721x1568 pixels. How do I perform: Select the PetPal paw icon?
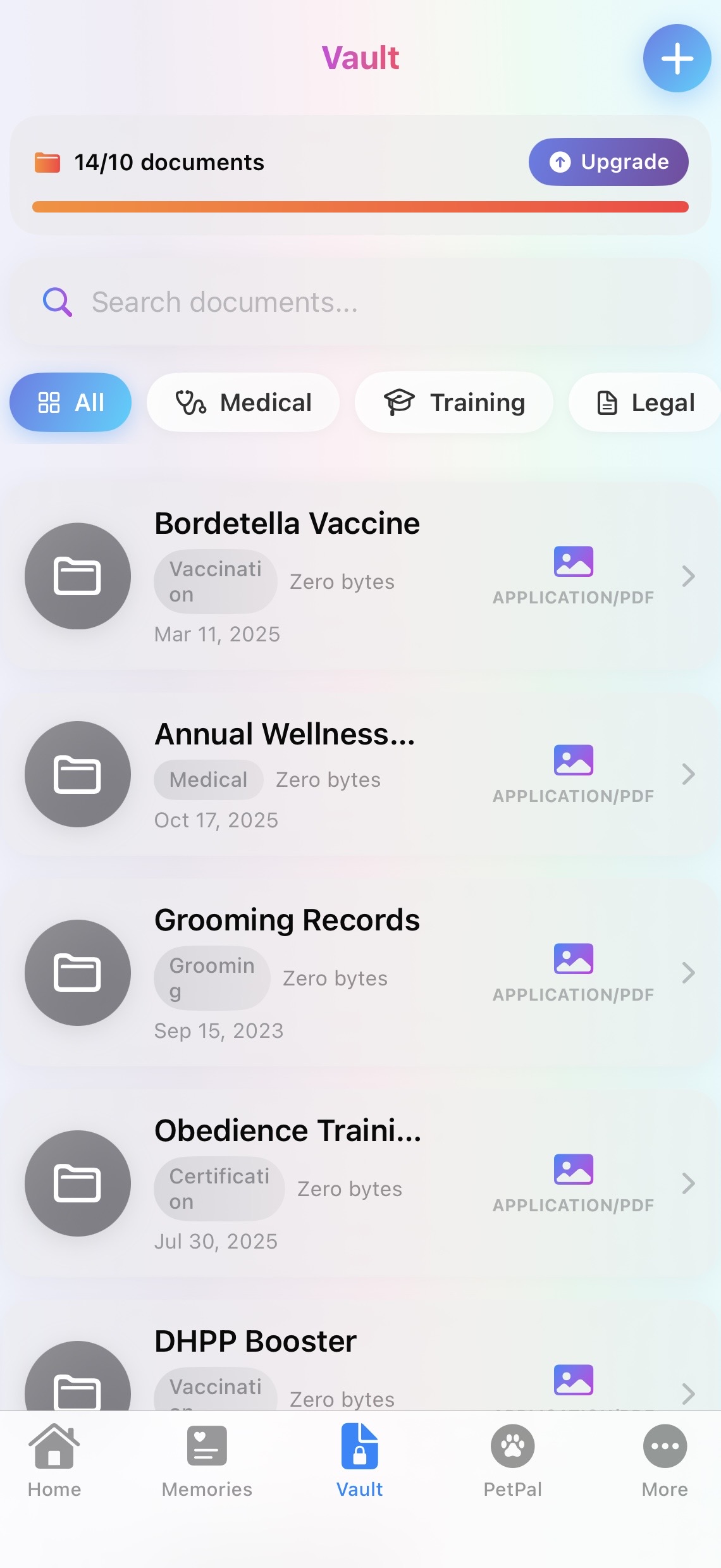pos(512,1446)
